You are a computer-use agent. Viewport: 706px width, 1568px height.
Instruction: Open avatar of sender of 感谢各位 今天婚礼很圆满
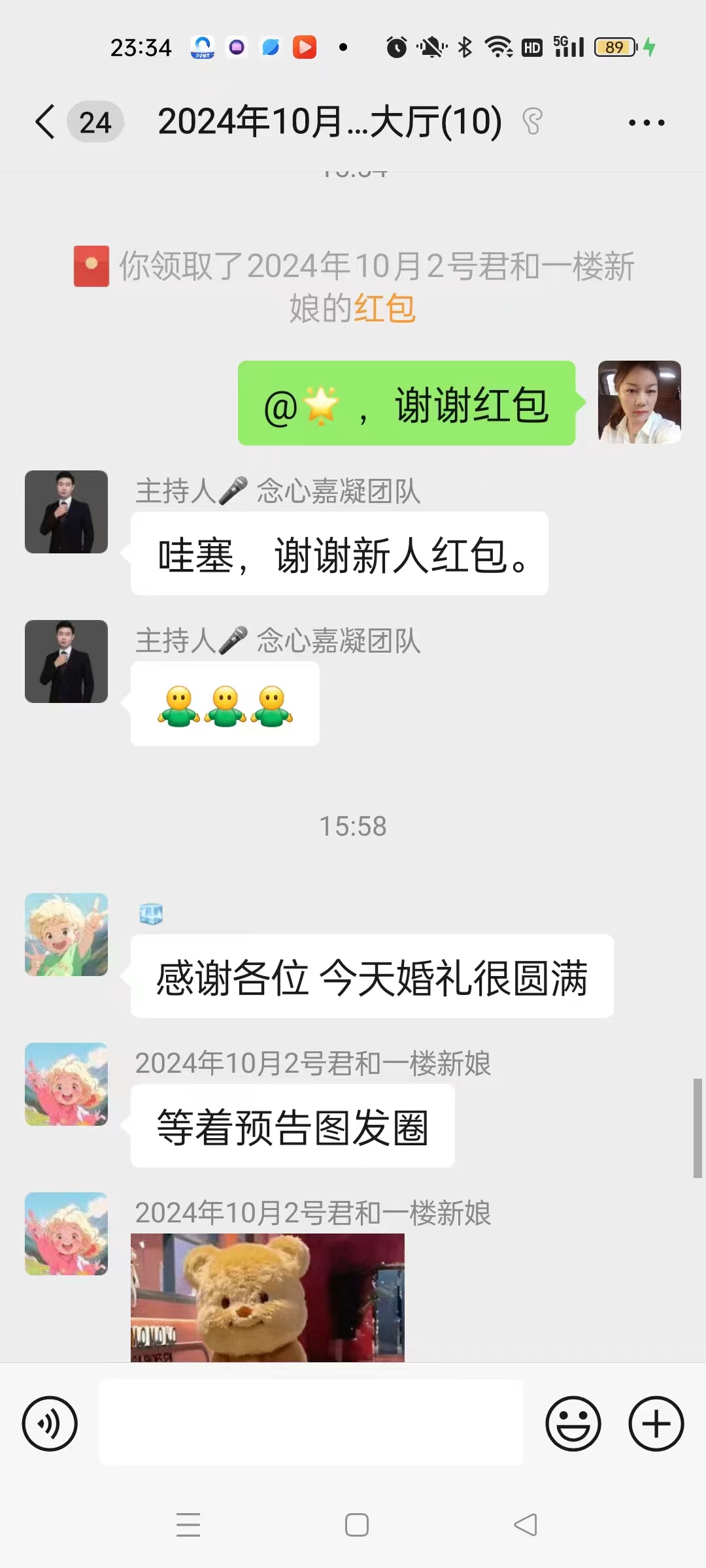[x=66, y=934]
